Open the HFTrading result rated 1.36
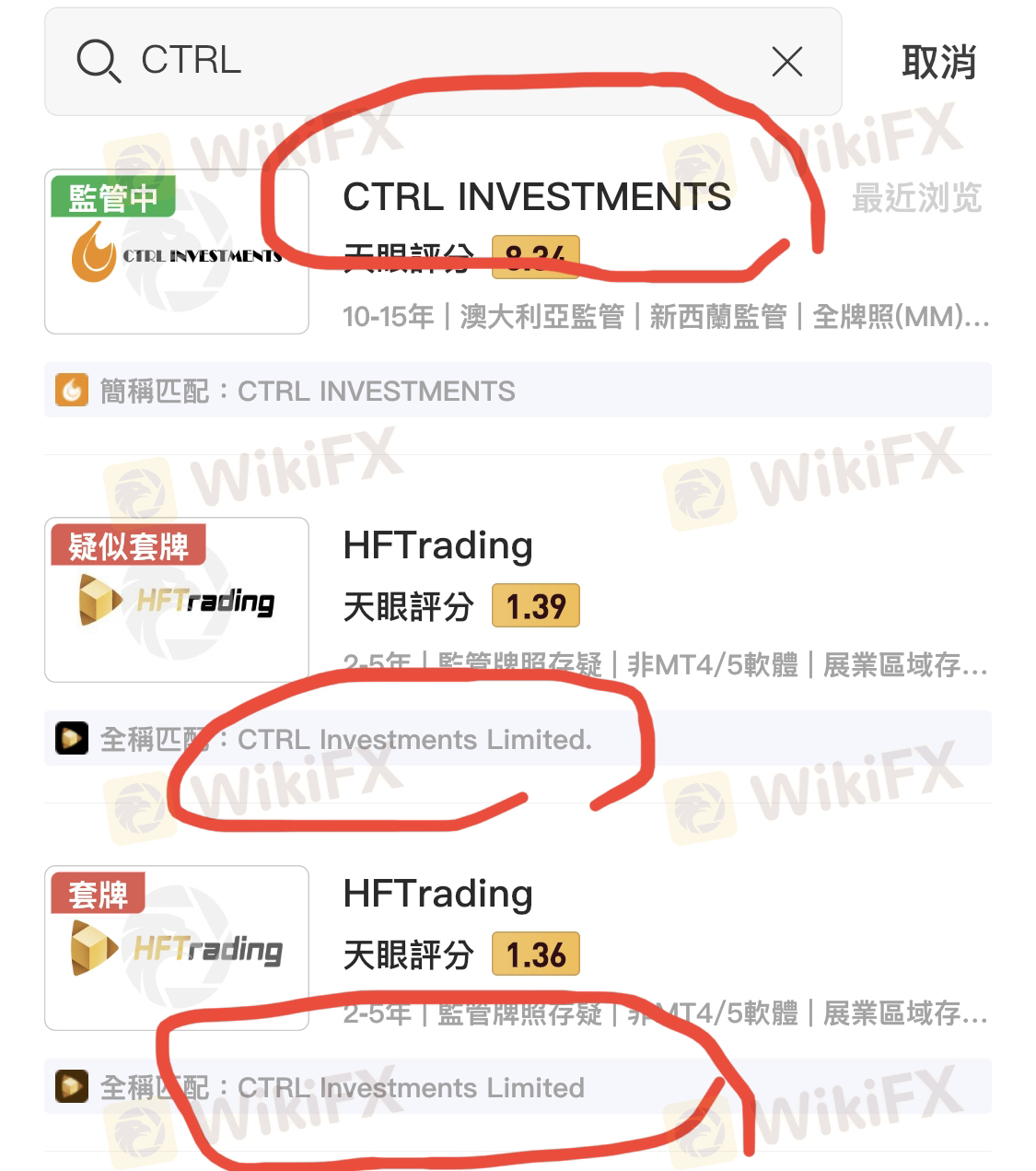The height and width of the screenshot is (1171, 1036). coord(438,895)
